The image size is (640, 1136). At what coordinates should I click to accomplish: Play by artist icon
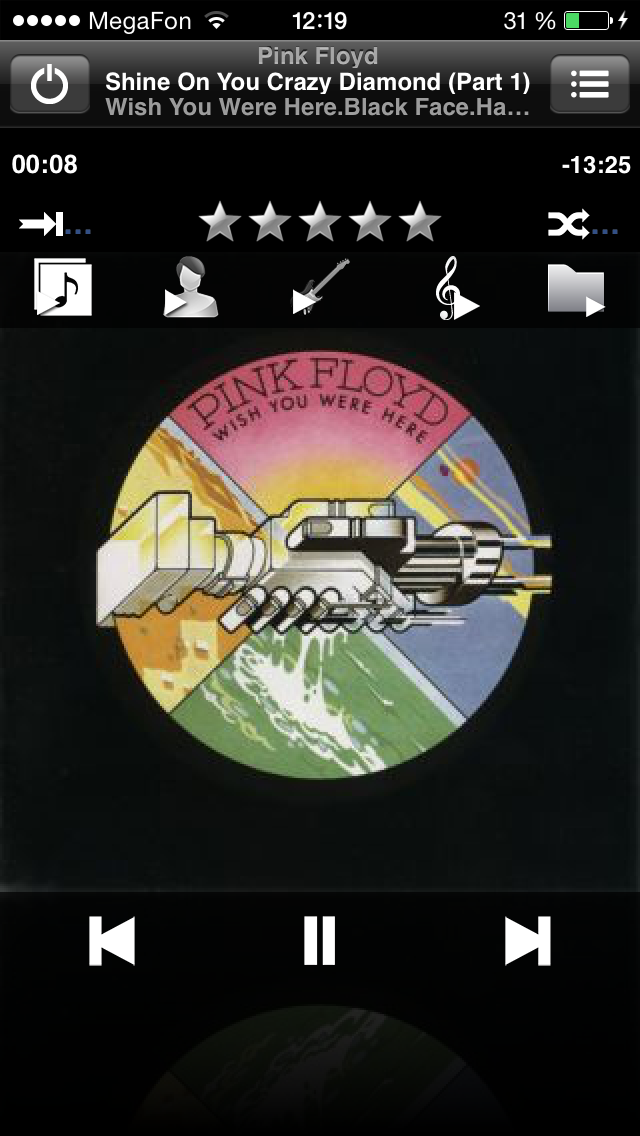pyautogui.click(x=191, y=287)
